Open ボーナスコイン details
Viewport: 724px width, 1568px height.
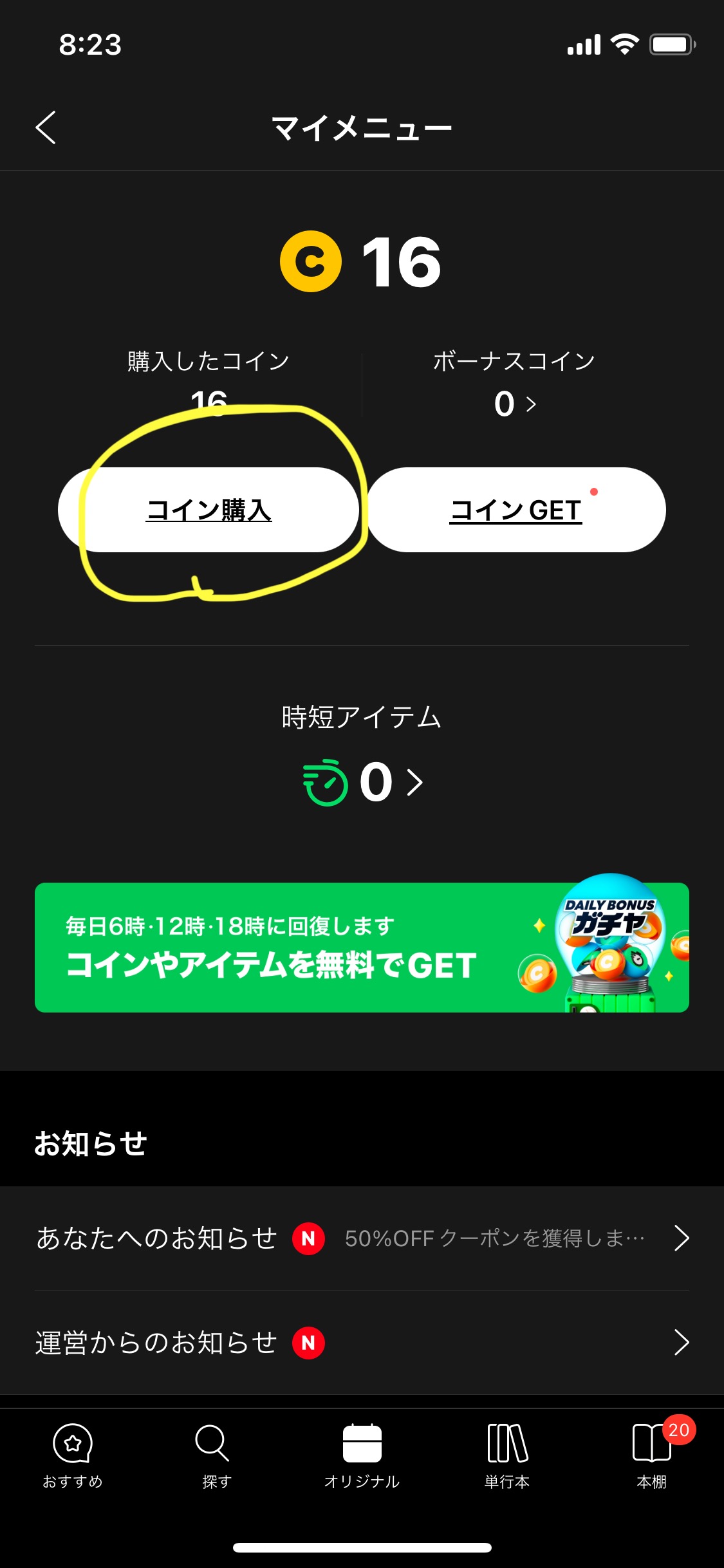[515, 404]
